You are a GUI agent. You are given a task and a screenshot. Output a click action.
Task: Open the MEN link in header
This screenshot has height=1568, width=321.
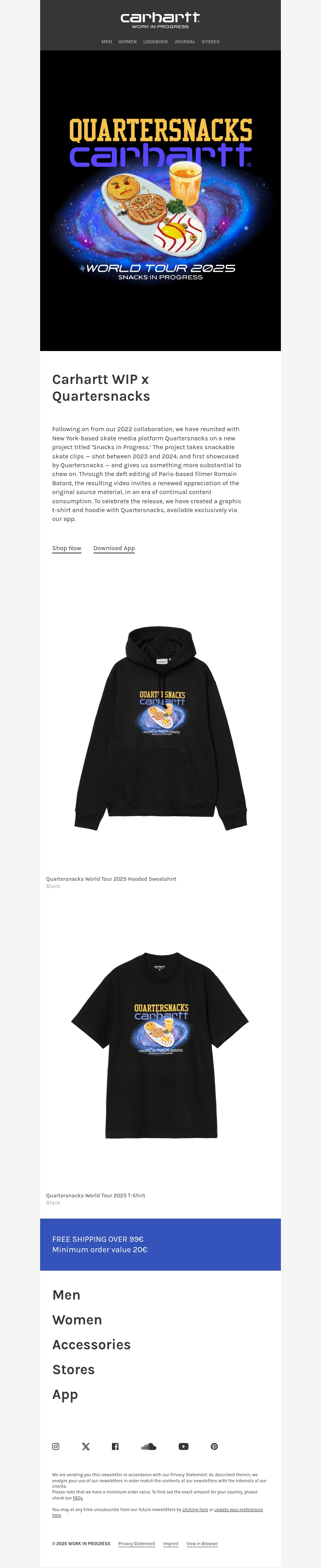coord(107,42)
